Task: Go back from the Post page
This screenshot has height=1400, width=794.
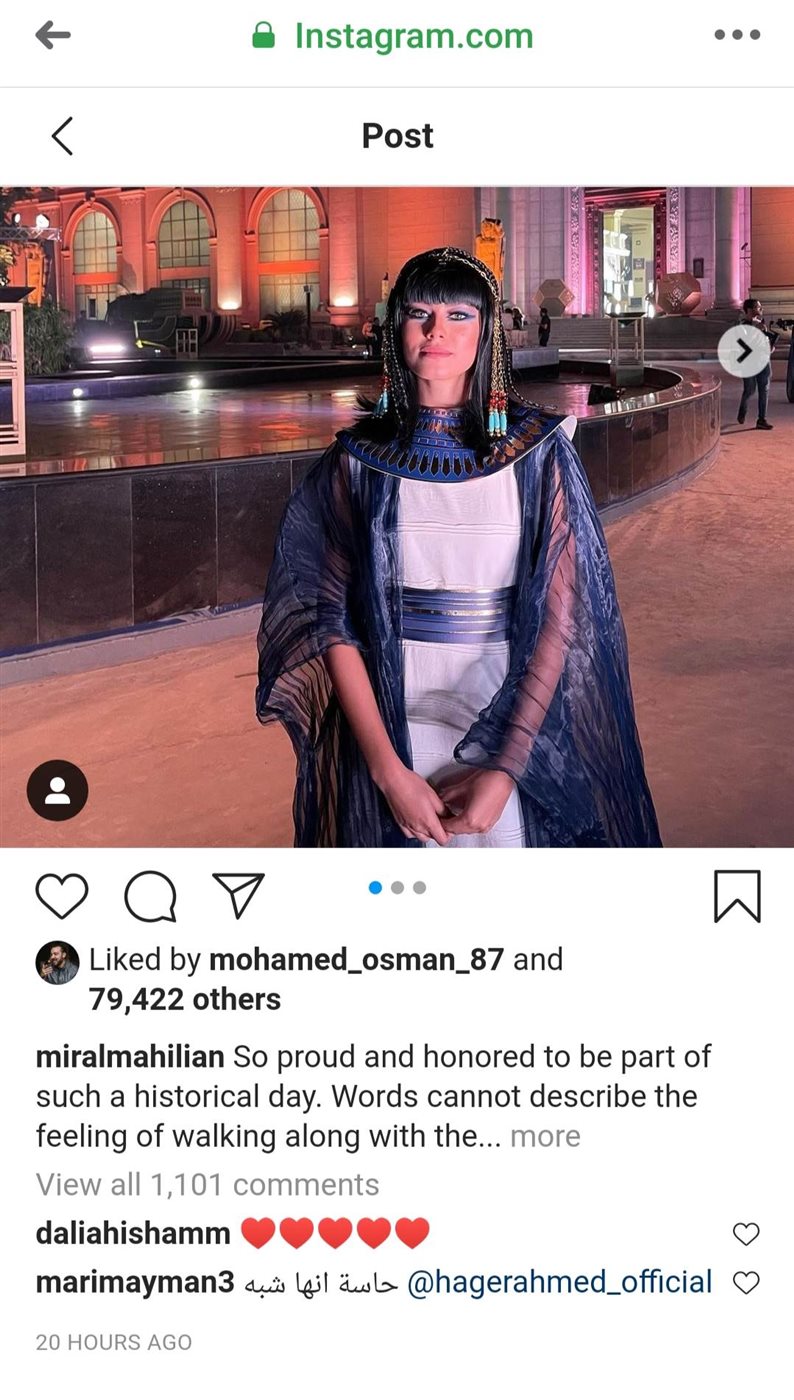Action: (x=62, y=136)
